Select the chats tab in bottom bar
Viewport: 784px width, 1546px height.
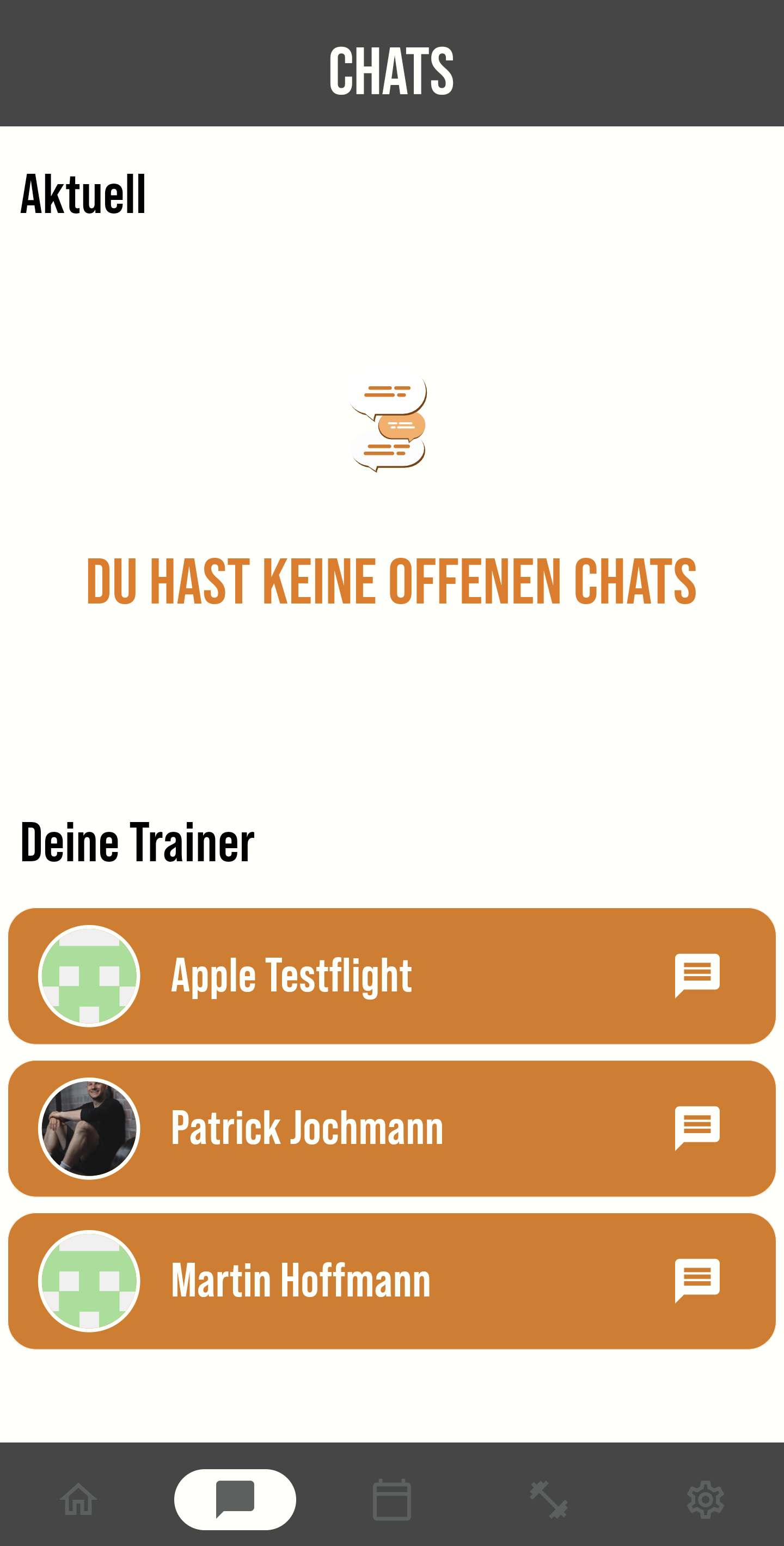click(x=235, y=1499)
